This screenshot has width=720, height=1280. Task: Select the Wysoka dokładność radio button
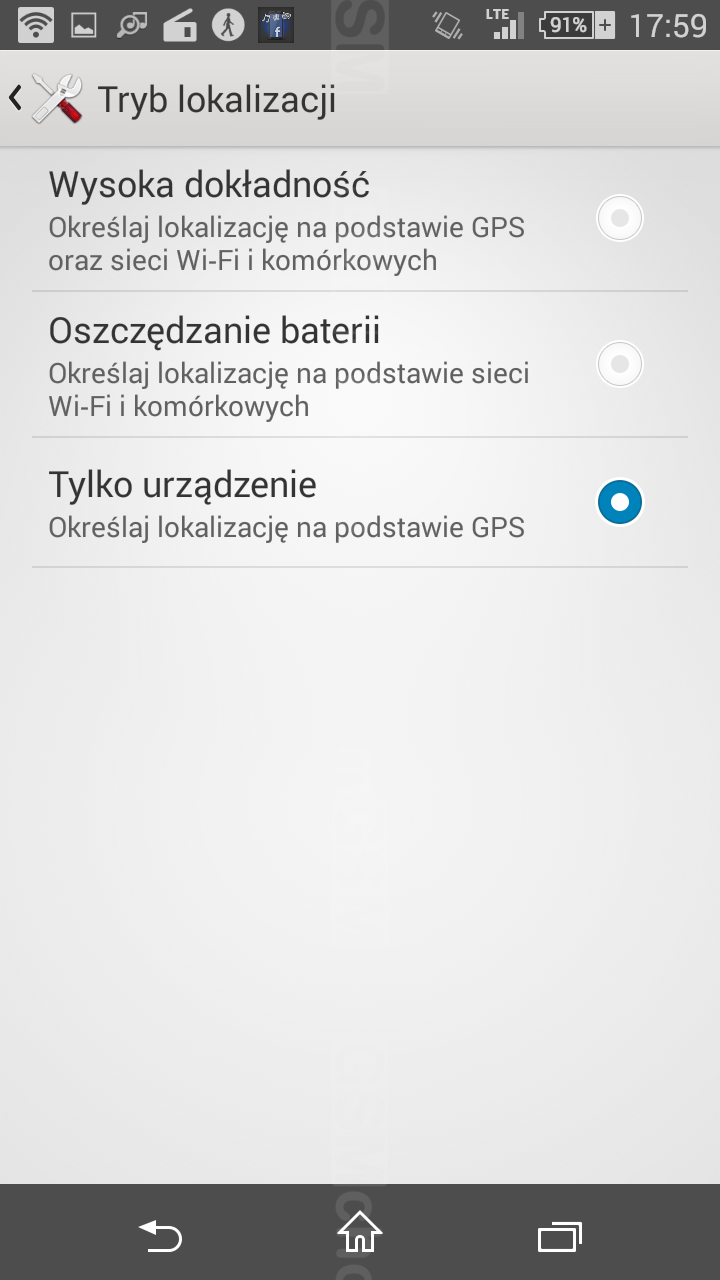pyautogui.click(x=619, y=218)
